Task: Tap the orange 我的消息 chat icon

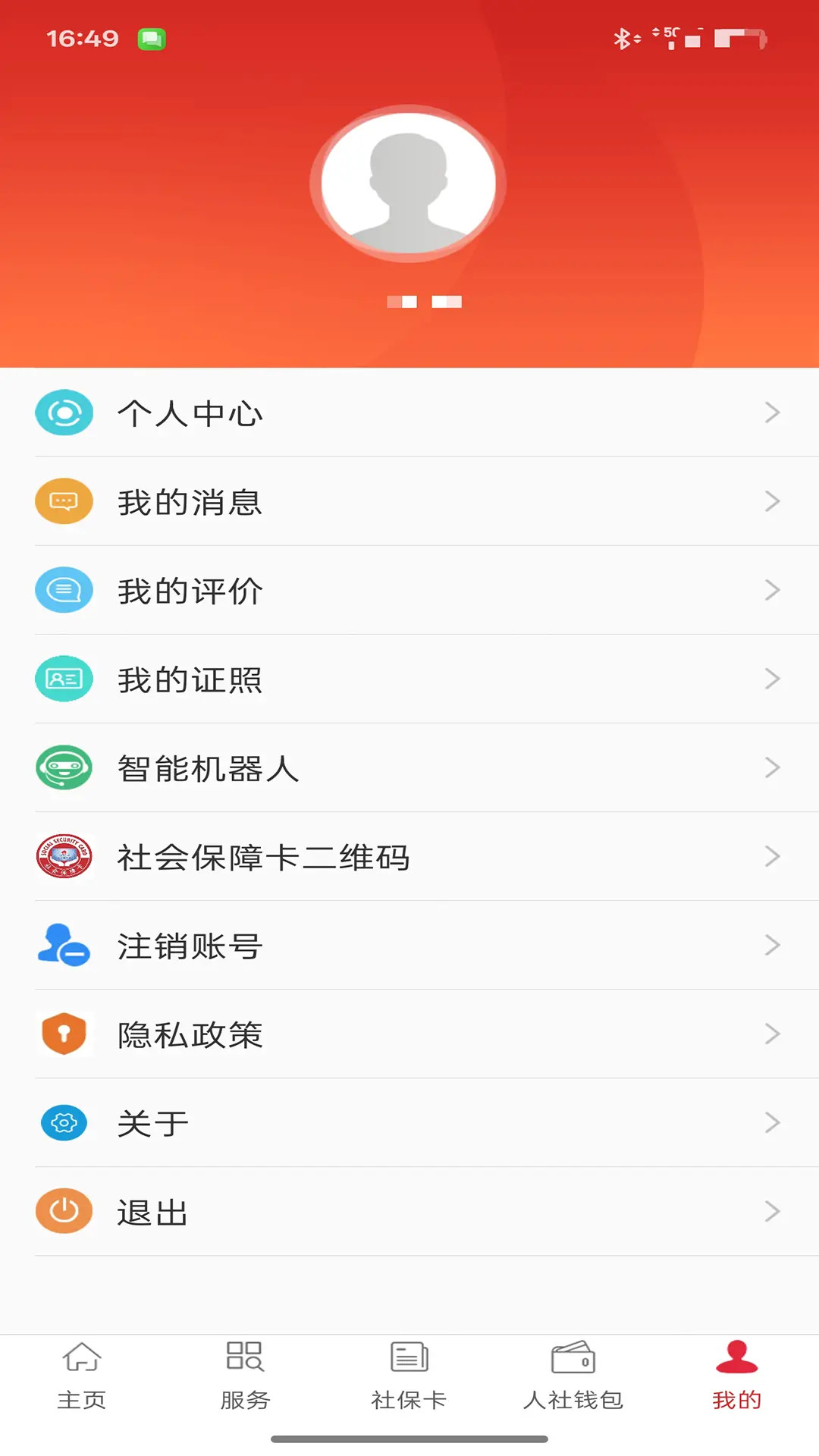Action: pyautogui.click(x=64, y=501)
